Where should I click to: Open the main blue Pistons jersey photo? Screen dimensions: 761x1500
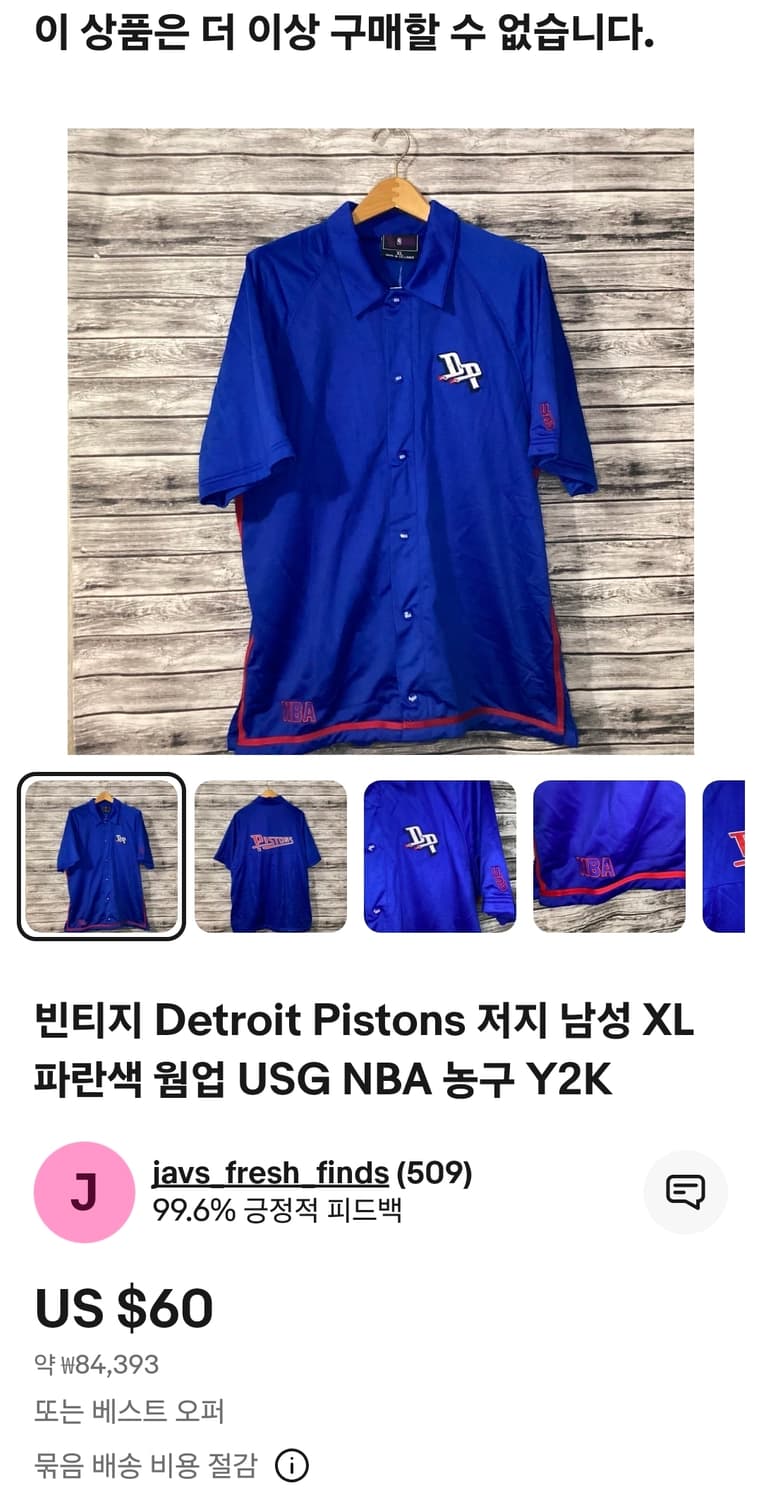coord(380,441)
